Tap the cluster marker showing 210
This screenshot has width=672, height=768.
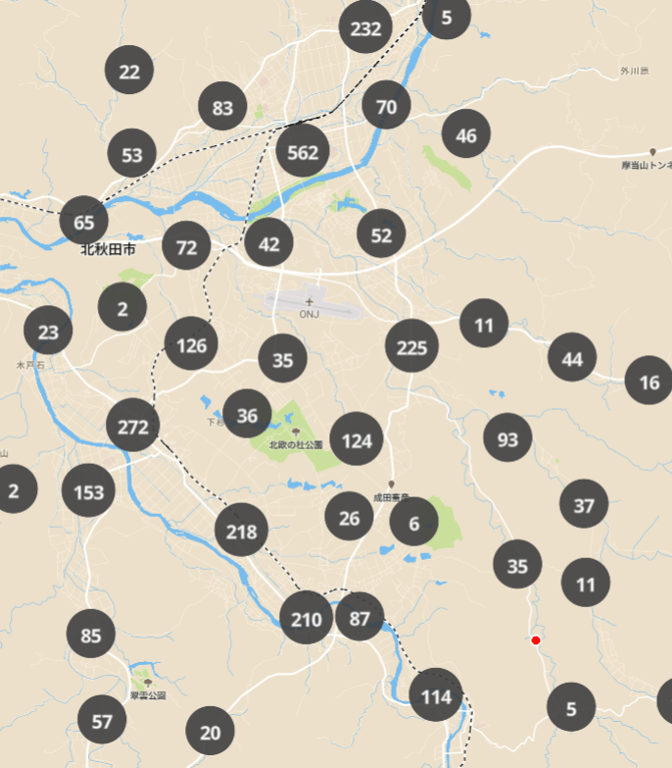pos(306,620)
